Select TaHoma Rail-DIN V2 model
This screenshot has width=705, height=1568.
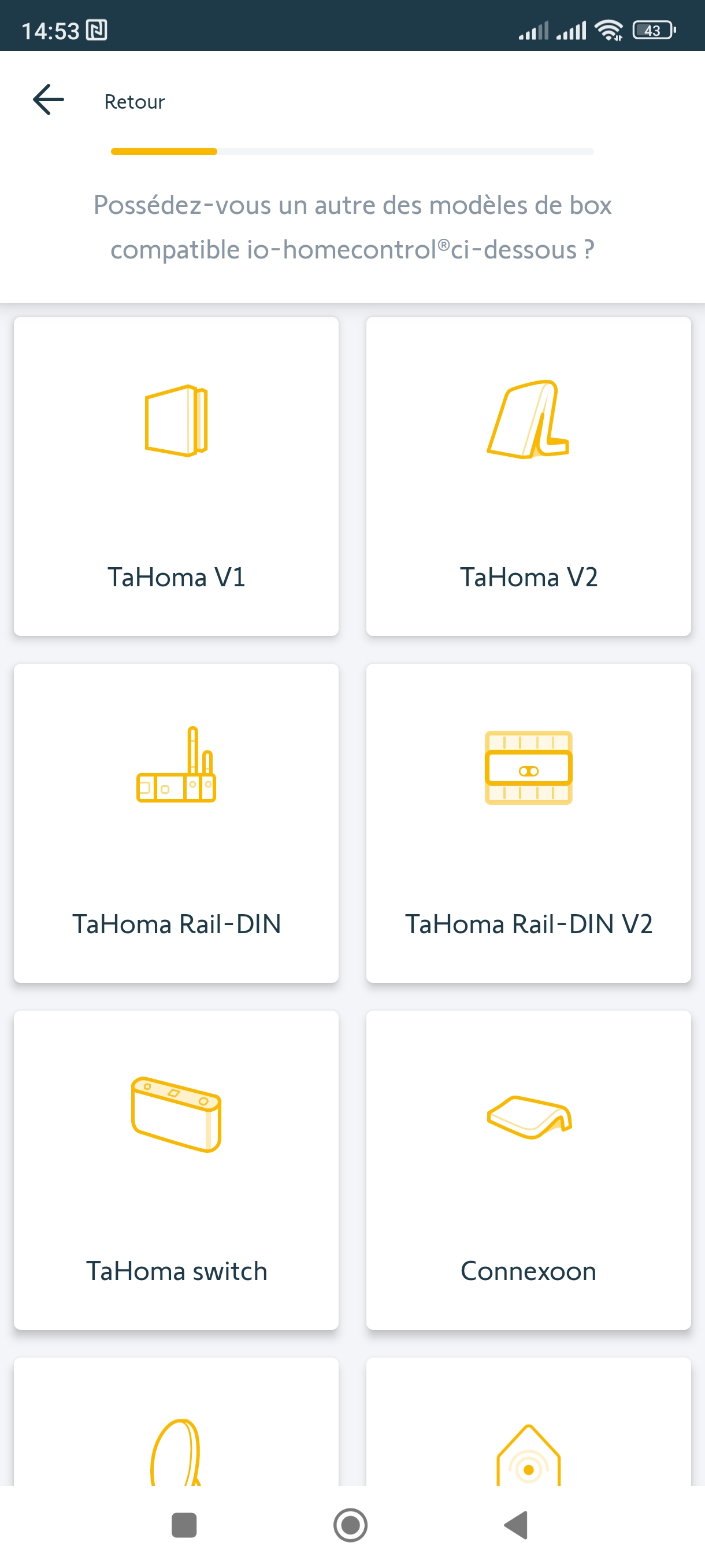(x=528, y=823)
